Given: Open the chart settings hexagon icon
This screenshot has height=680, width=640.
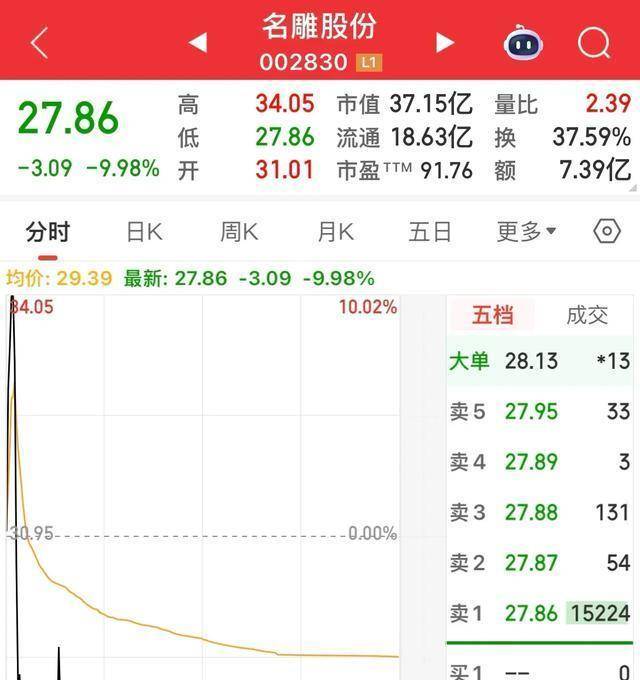Looking at the screenshot, I should pyautogui.click(x=607, y=232).
